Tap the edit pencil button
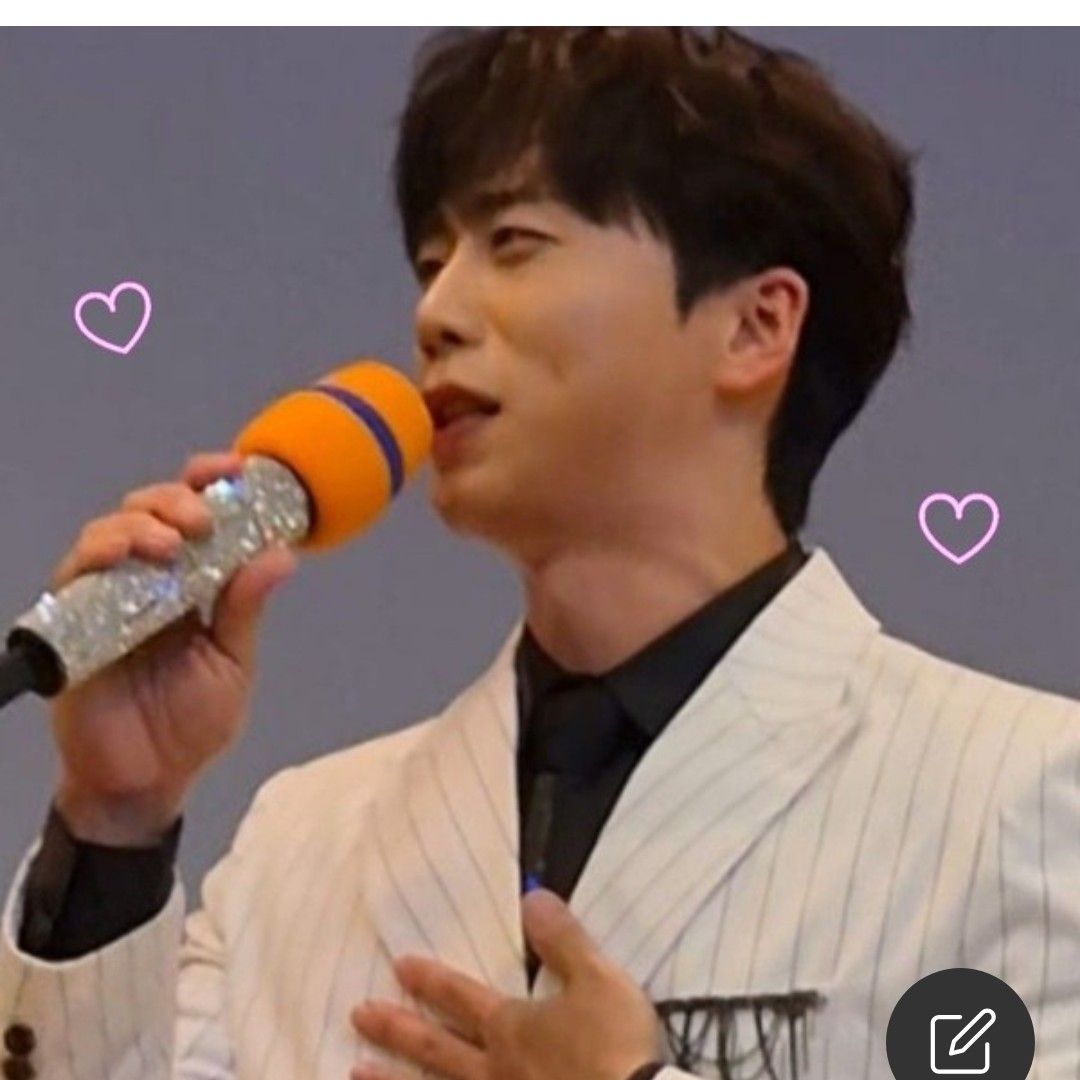 coord(961,1036)
